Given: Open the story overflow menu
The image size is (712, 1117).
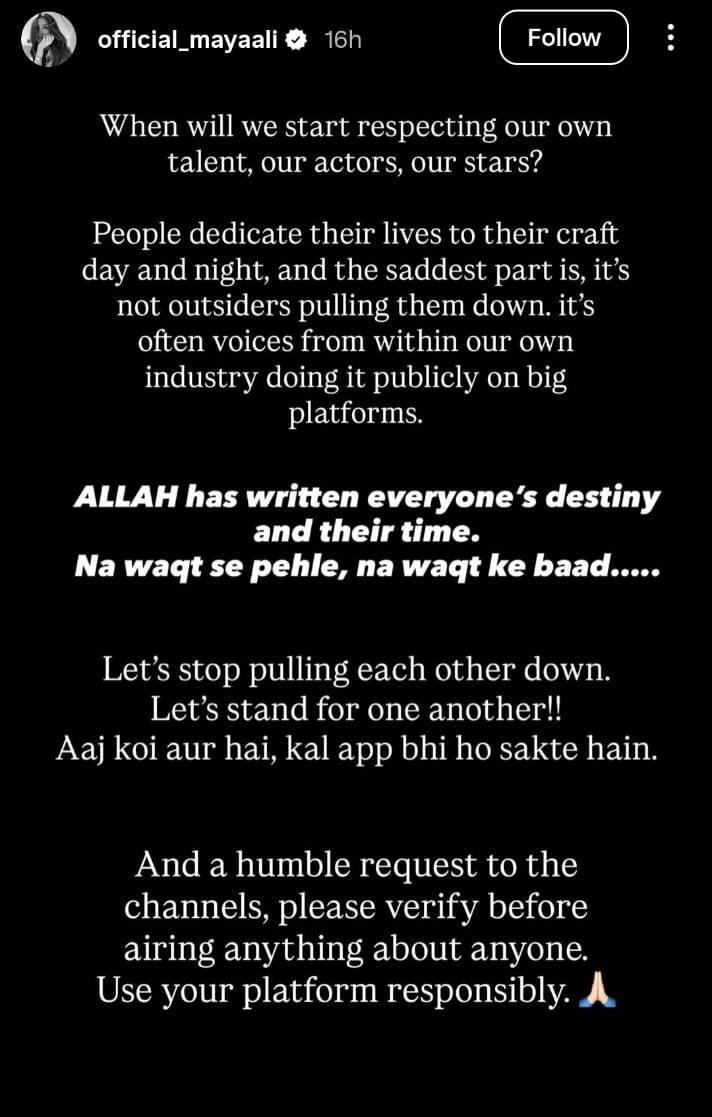Looking at the screenshot, I should tap(670, 38).
